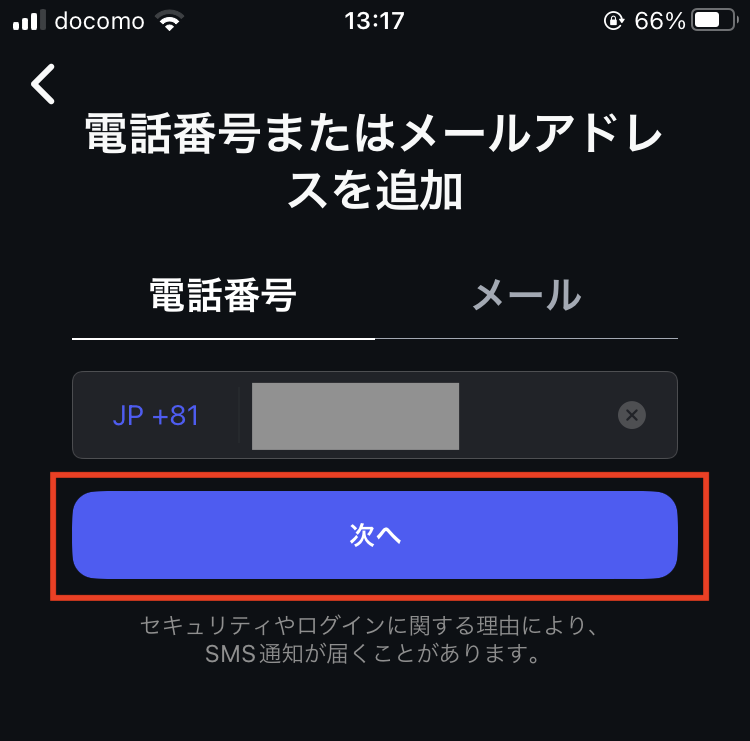750x741 pixels.
Task: Open the JP +81 country code picker
Action: [156, 415]
